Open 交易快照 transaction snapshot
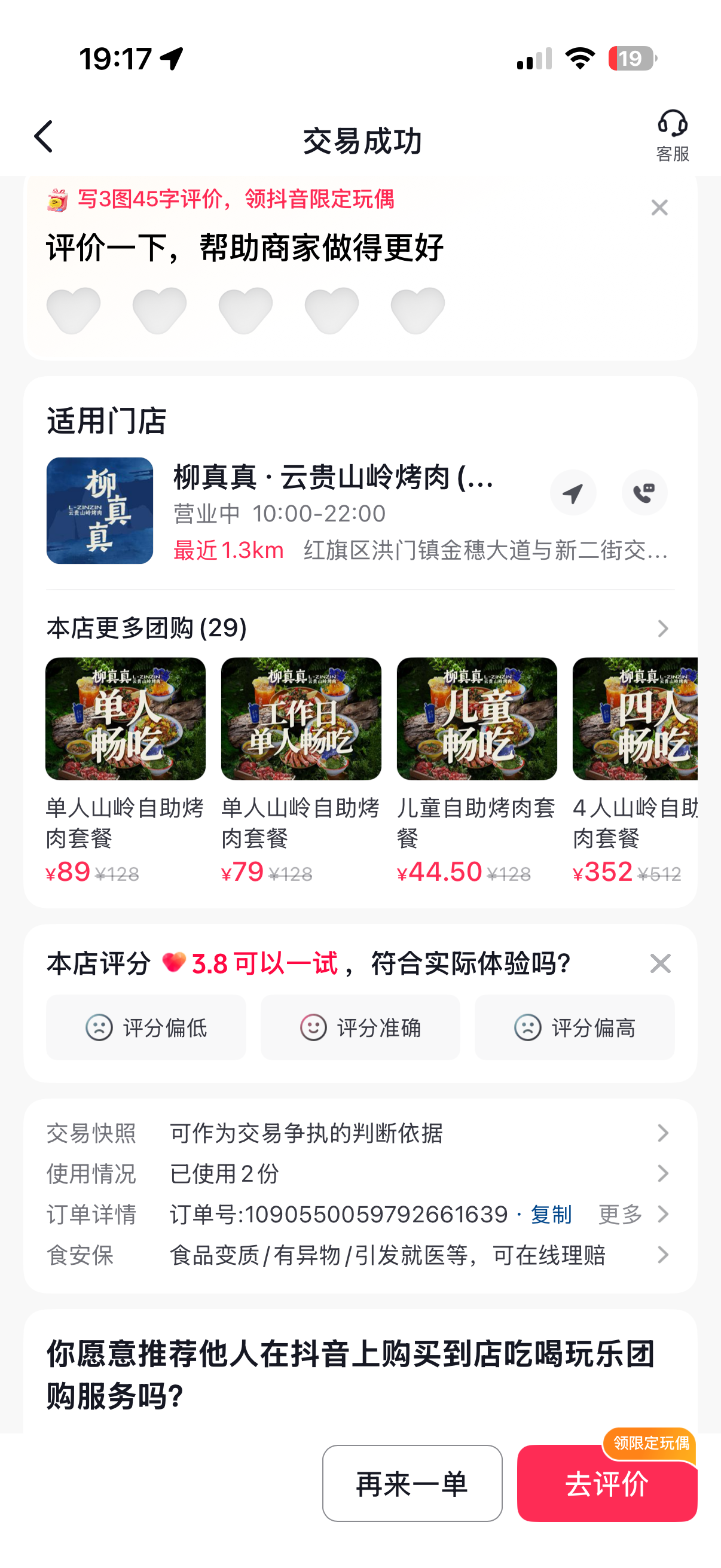This screenshot has height=1568, width=721. (360, 1133)
